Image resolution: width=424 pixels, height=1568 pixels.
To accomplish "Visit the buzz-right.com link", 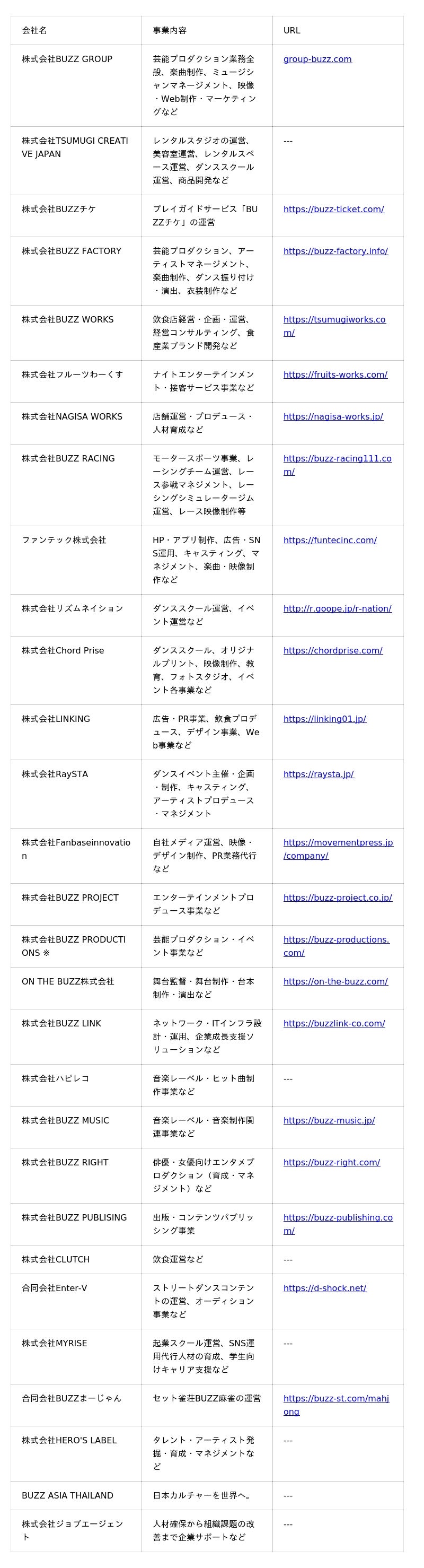I will pyautogui.click(x=332, y=1162).
